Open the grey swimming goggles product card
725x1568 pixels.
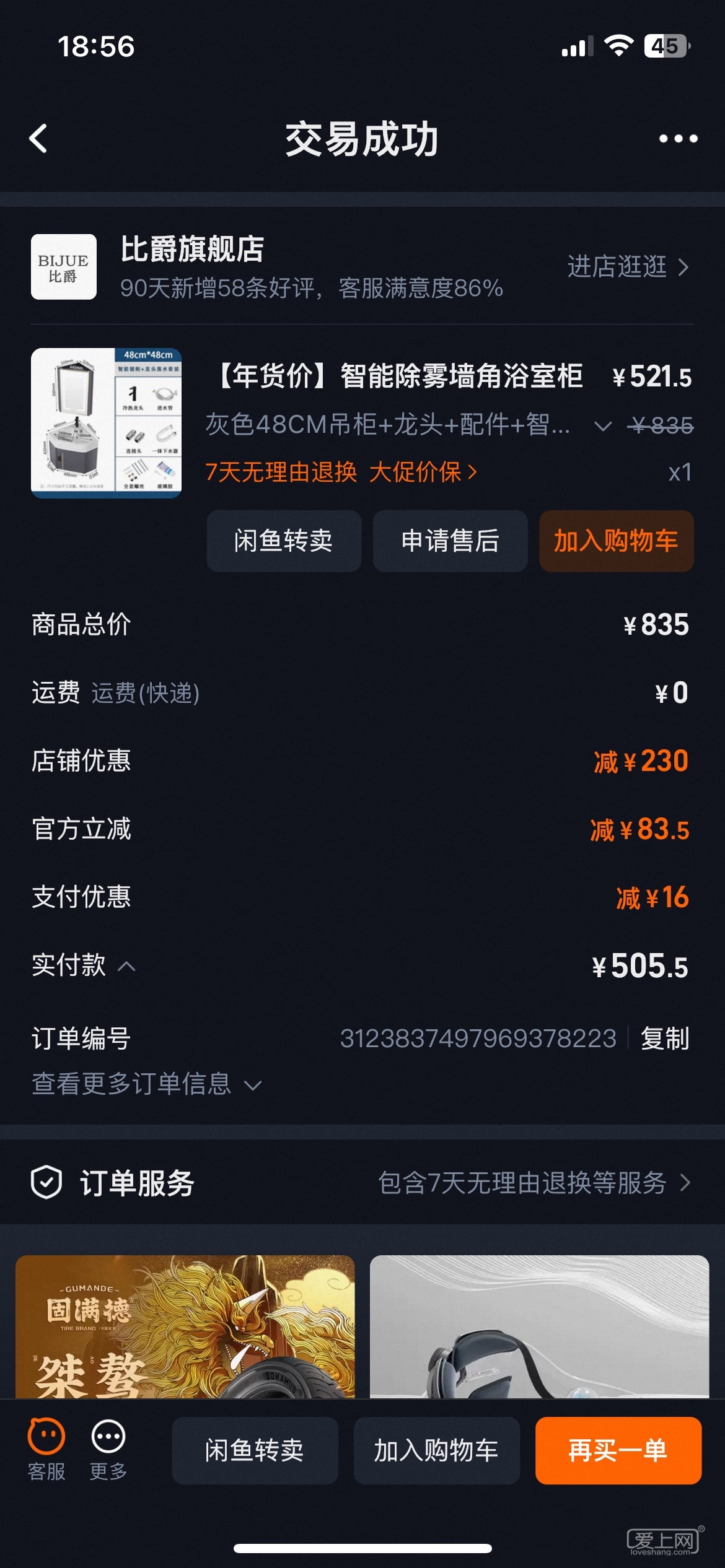[x=539, y=1326]
